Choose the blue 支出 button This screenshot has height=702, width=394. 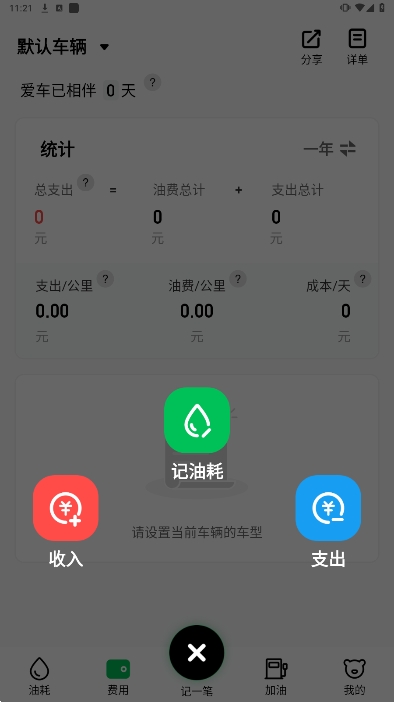(328, 508)
